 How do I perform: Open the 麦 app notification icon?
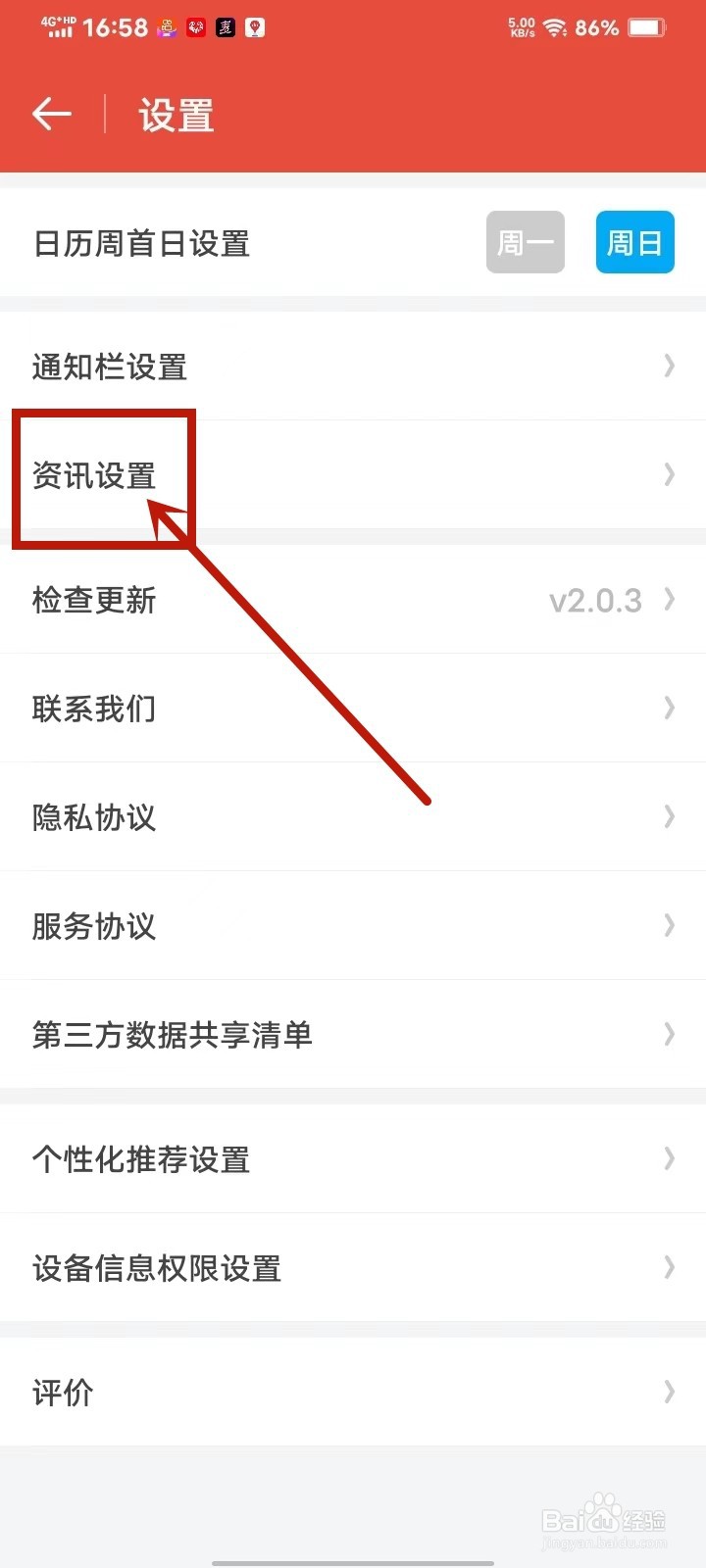click(226, 27)
